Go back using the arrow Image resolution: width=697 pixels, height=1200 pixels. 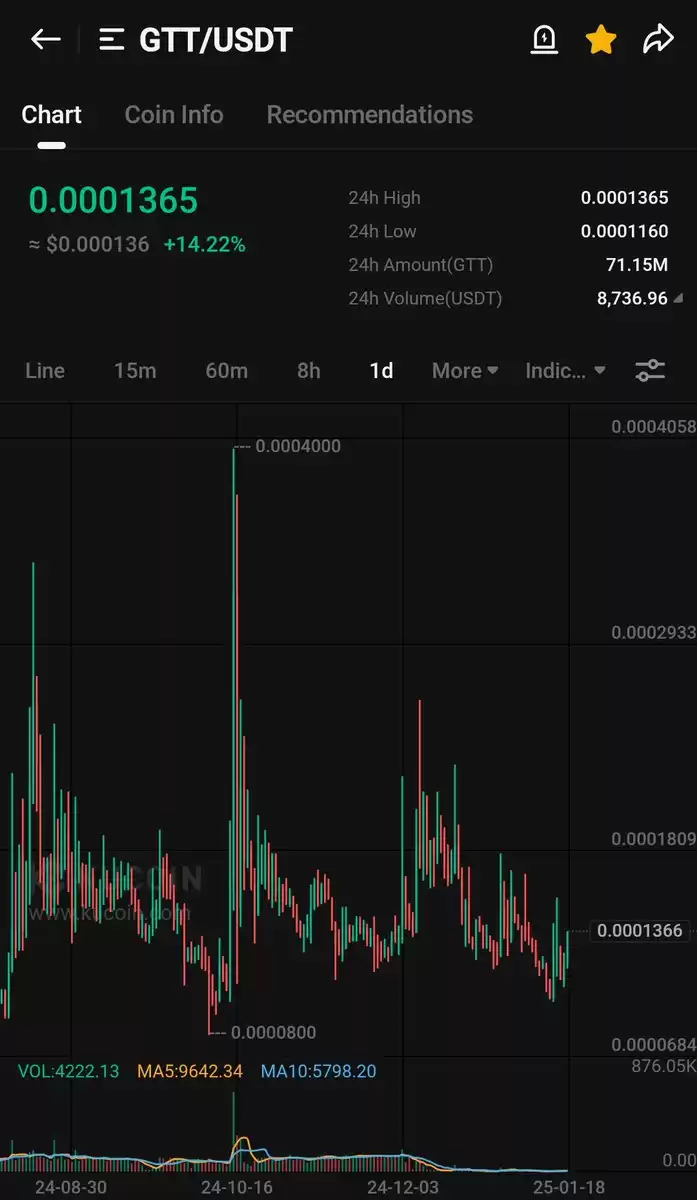click(x=46, y=40)
